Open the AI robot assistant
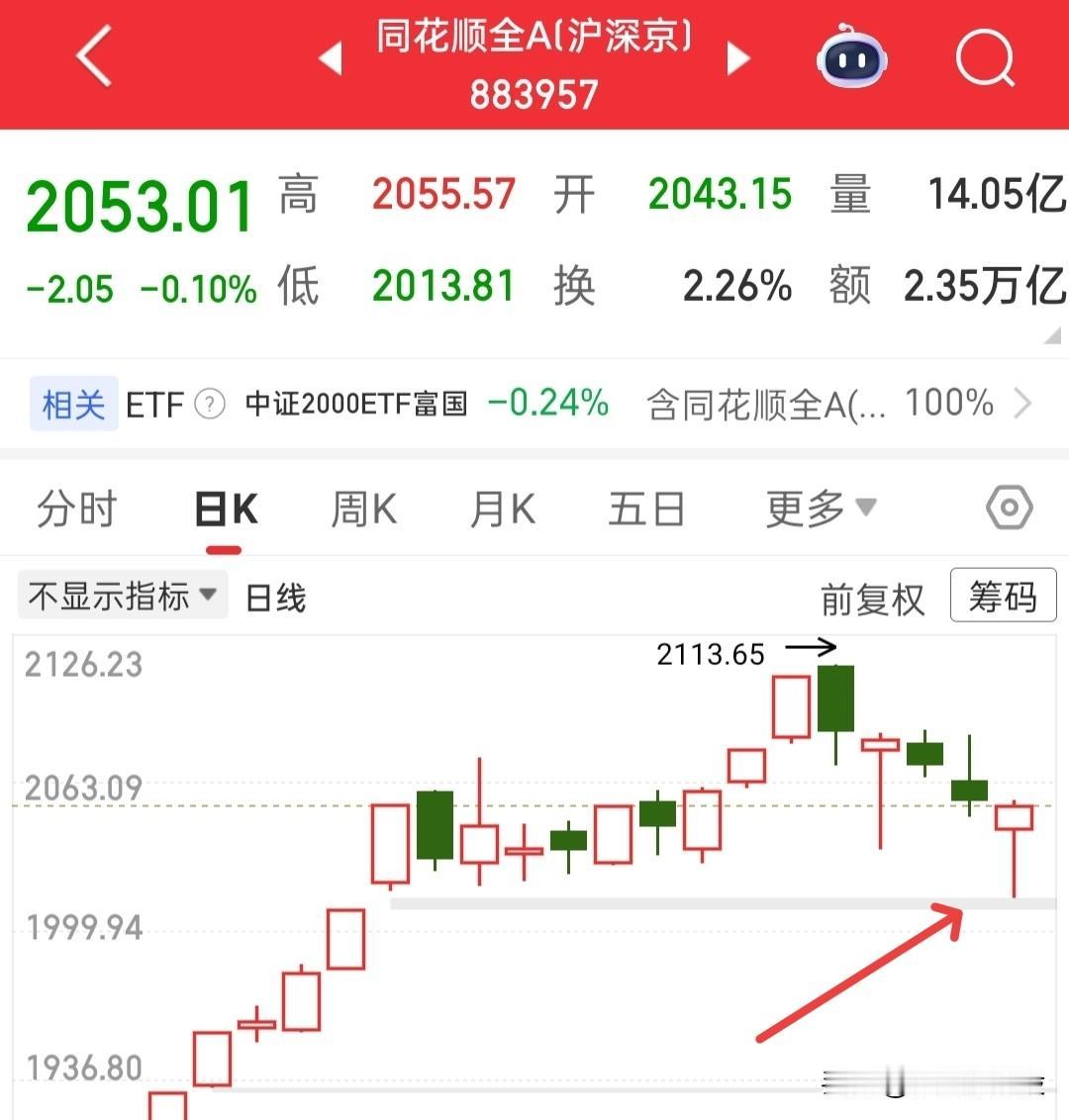Viewport: 1069px width, 1120px height. point(852,59)
